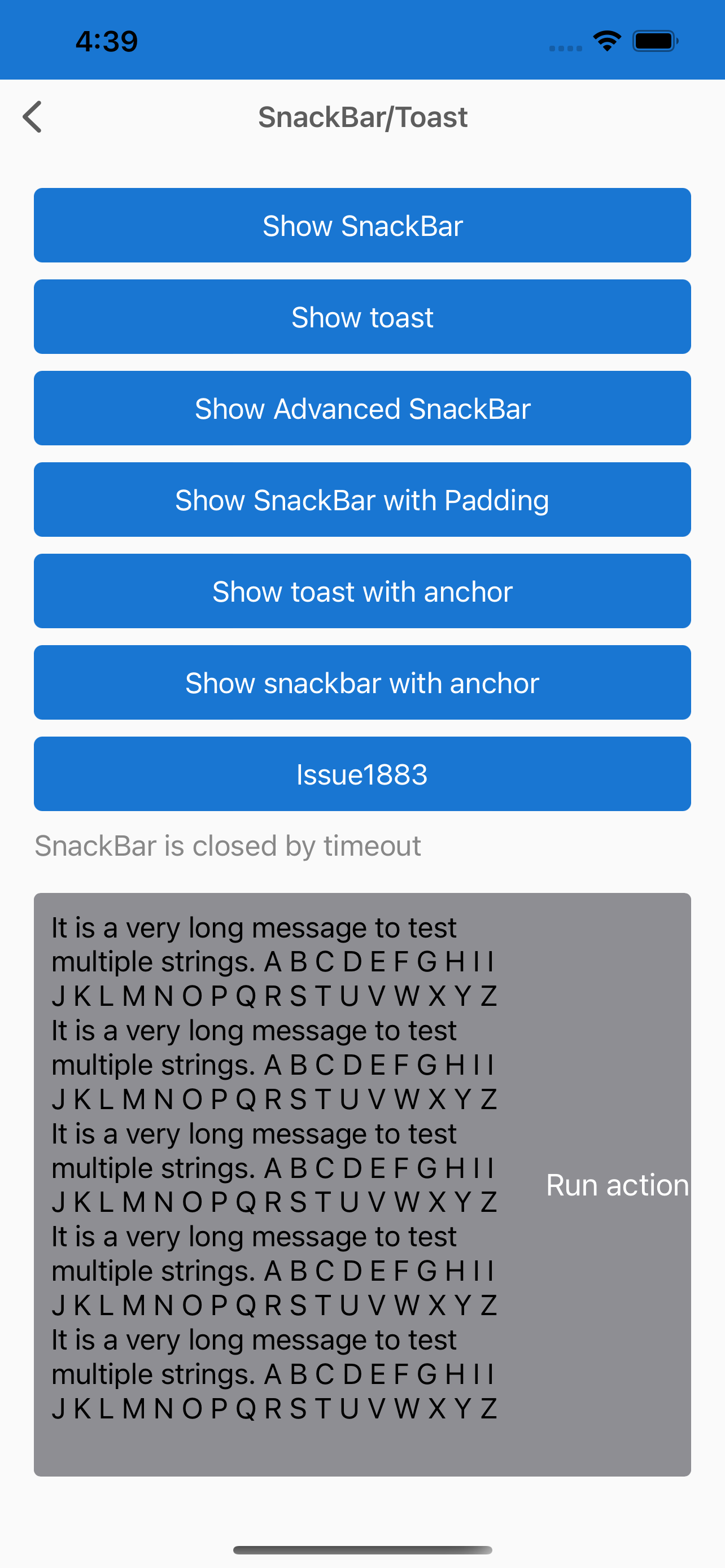Tap Show toast with anchor
The width and height of the screenshot is (725, 1568).
pyautogui.click(x=362, y=591)
